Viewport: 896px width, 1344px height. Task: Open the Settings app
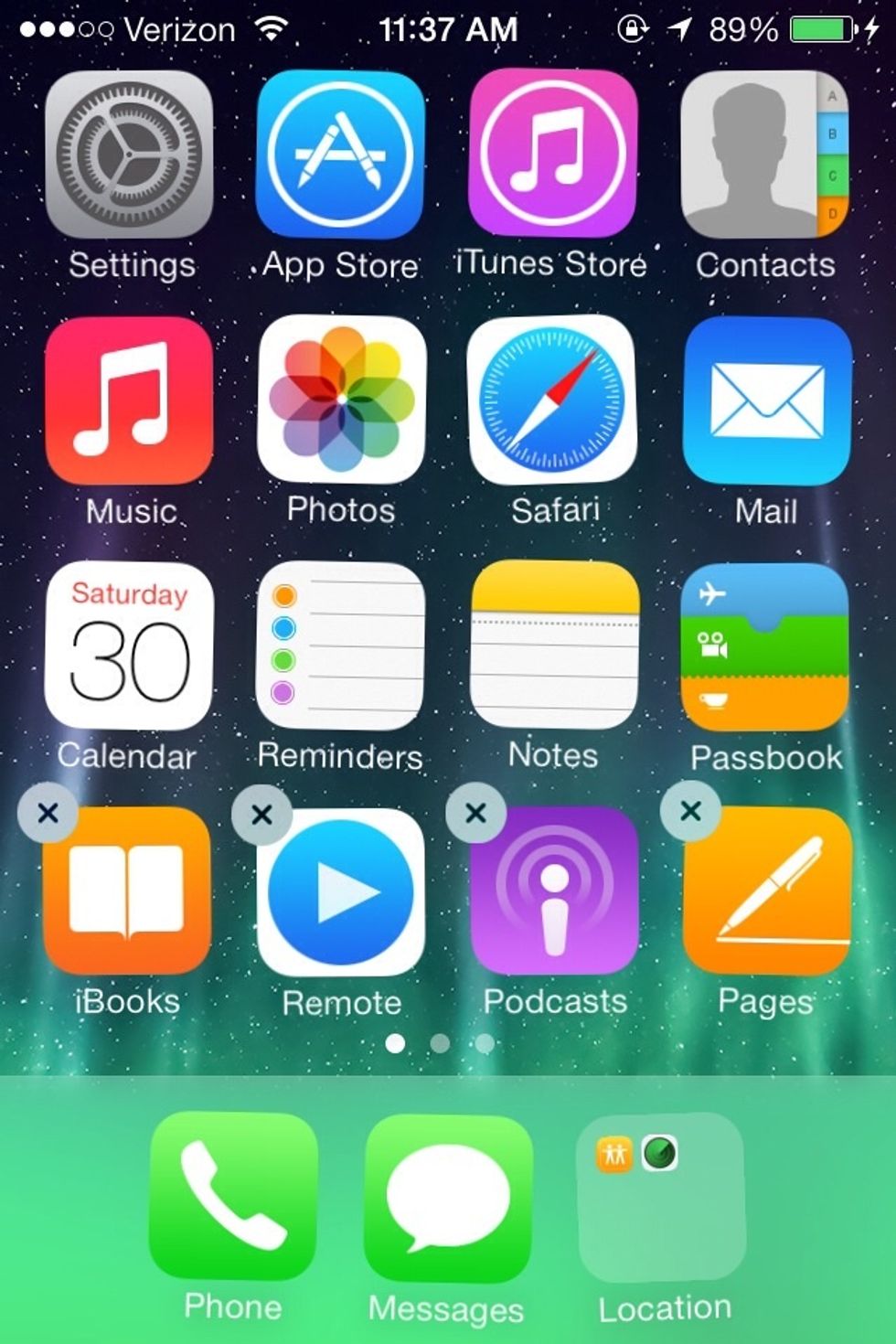(130, 157)
